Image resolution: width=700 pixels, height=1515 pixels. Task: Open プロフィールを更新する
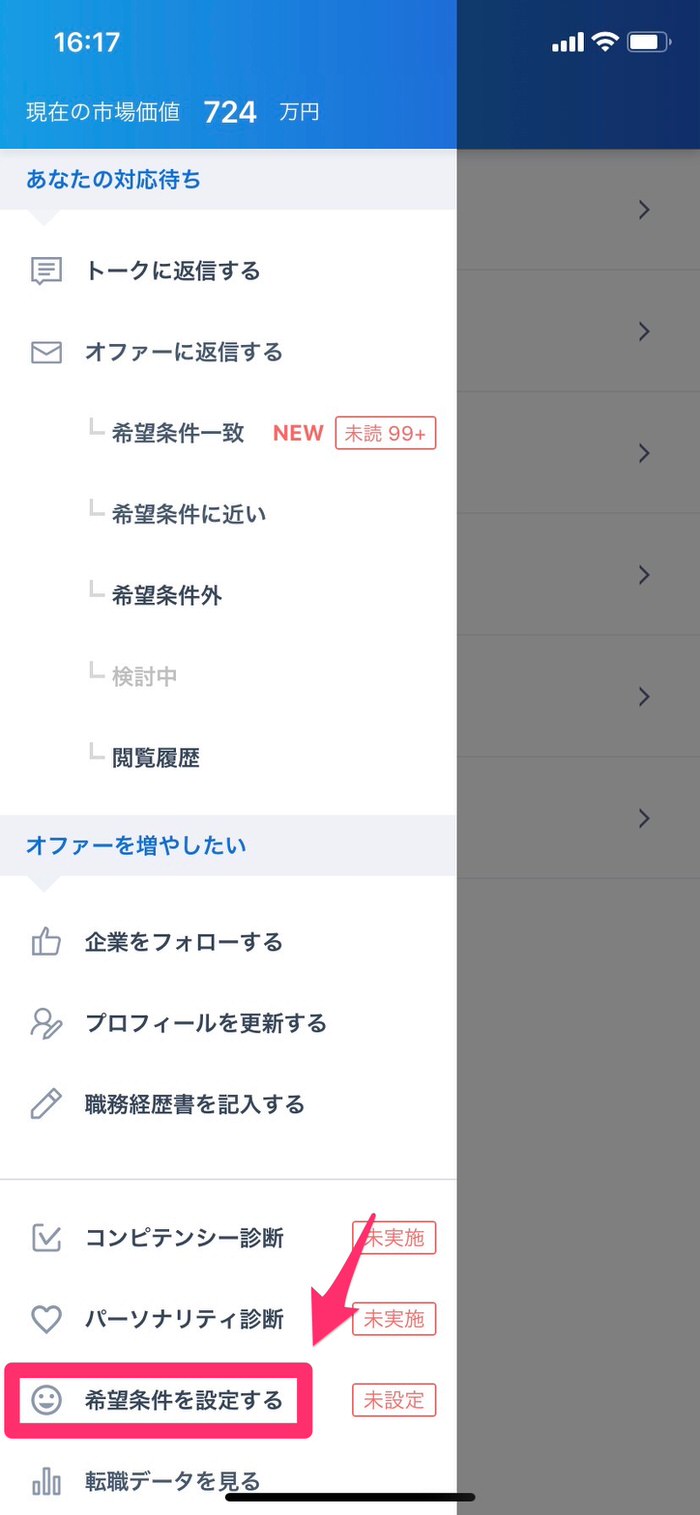click(x=228, y=1023)
